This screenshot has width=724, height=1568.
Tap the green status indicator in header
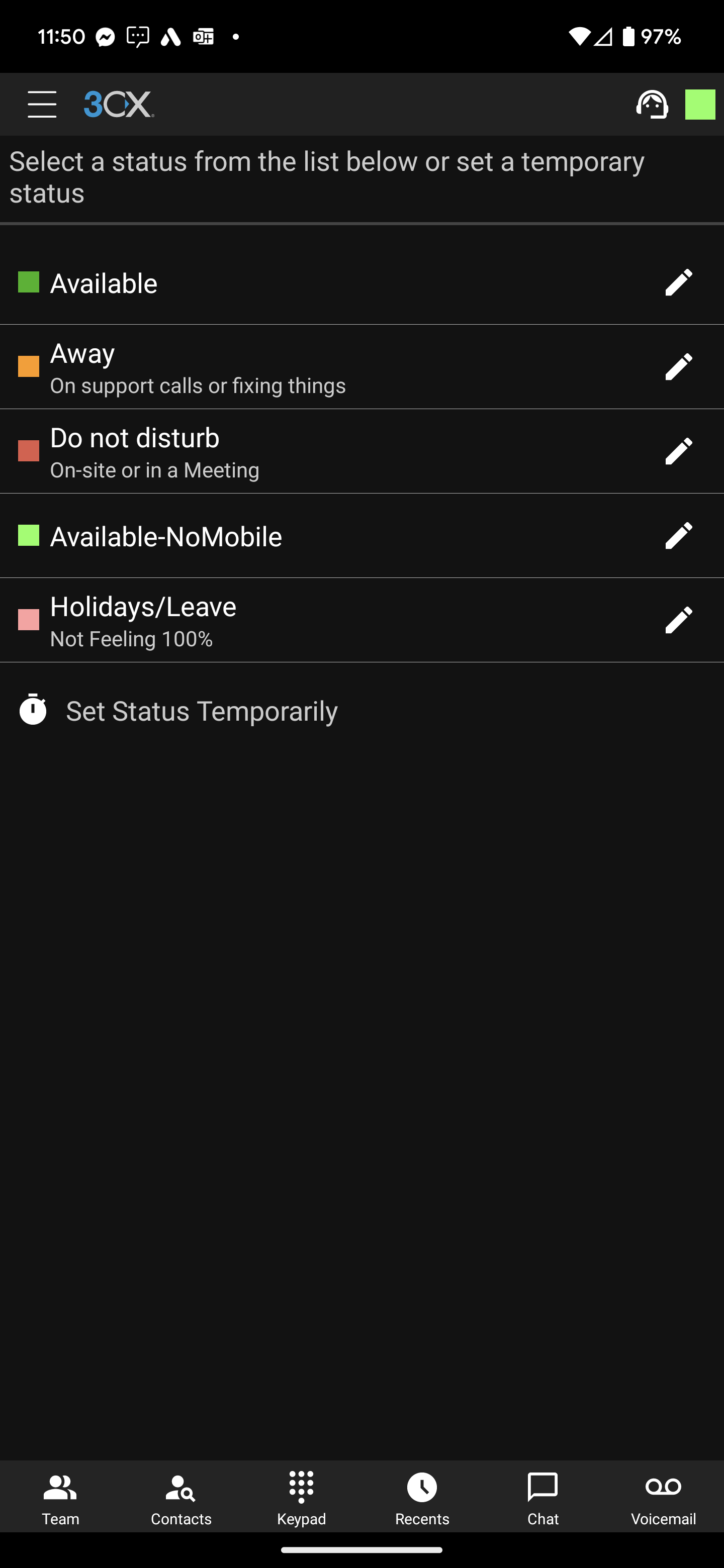(700, 104)
